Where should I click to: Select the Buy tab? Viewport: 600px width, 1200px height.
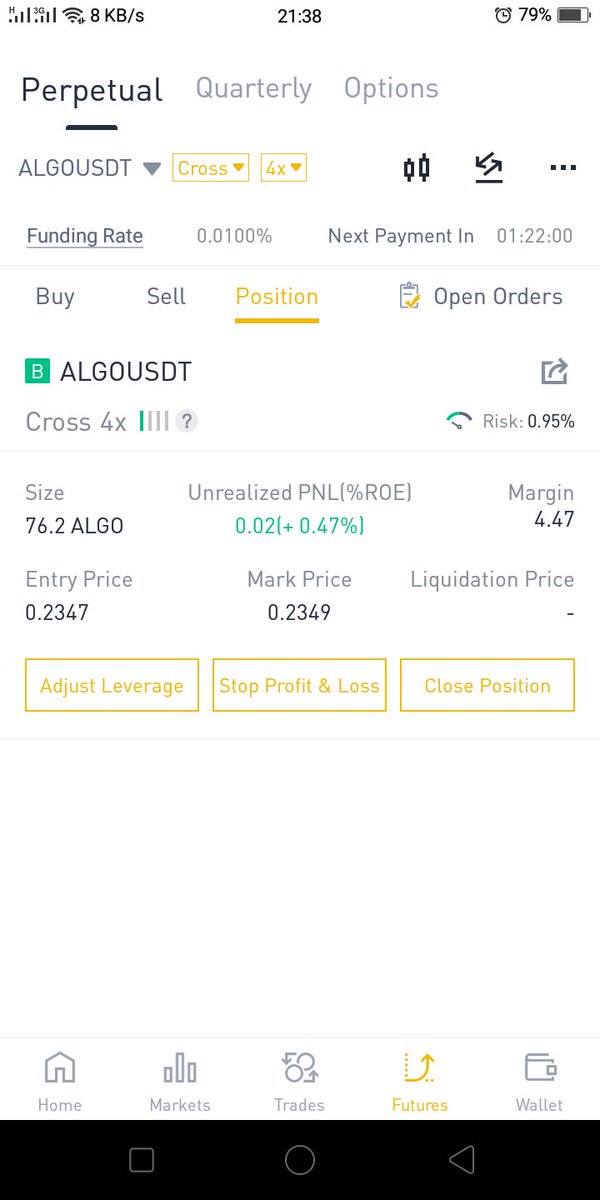click(x=55, y=296)
